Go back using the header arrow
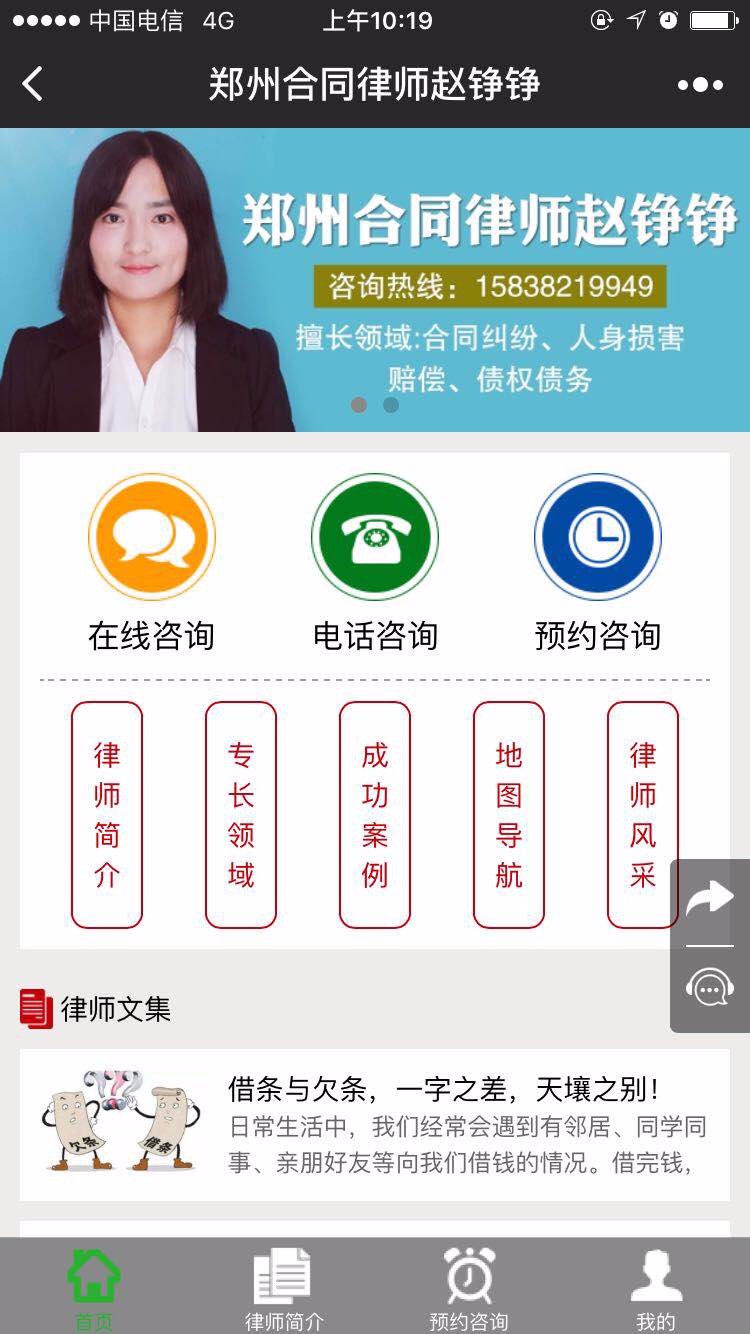 pyautogui.click(x=32, y=84)
